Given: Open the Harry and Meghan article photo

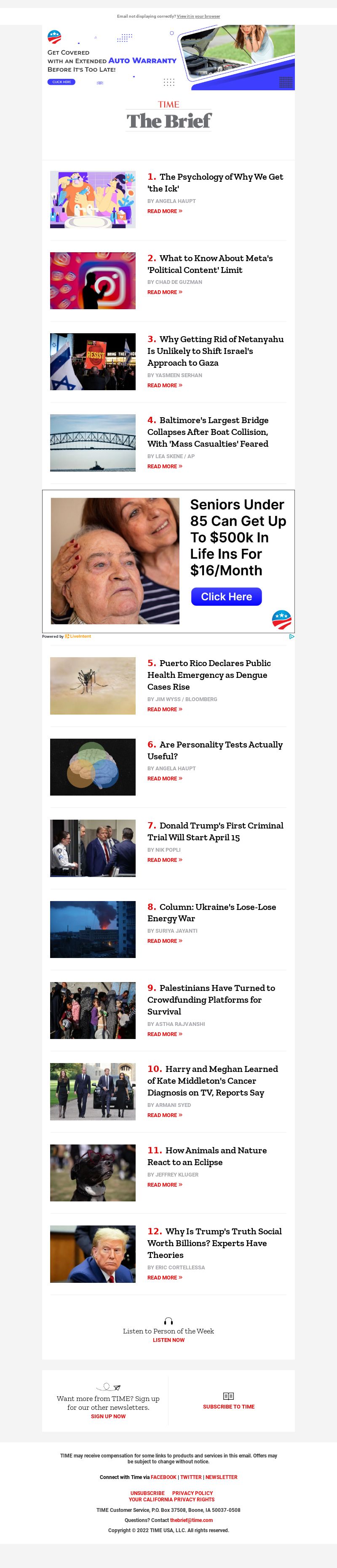Looking at the screenshot, I should (x=92, y=1091).
